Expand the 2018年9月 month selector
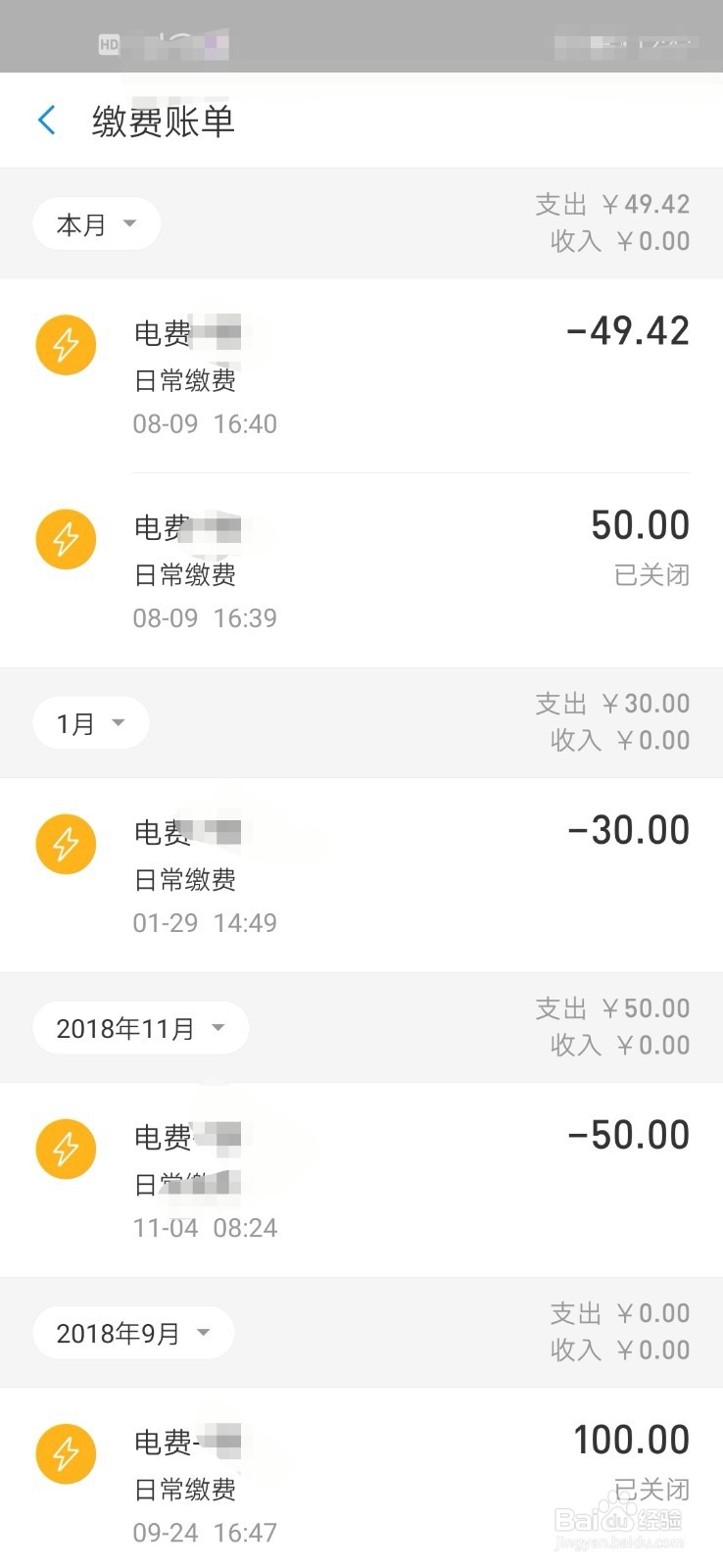 click(133, 1333)
